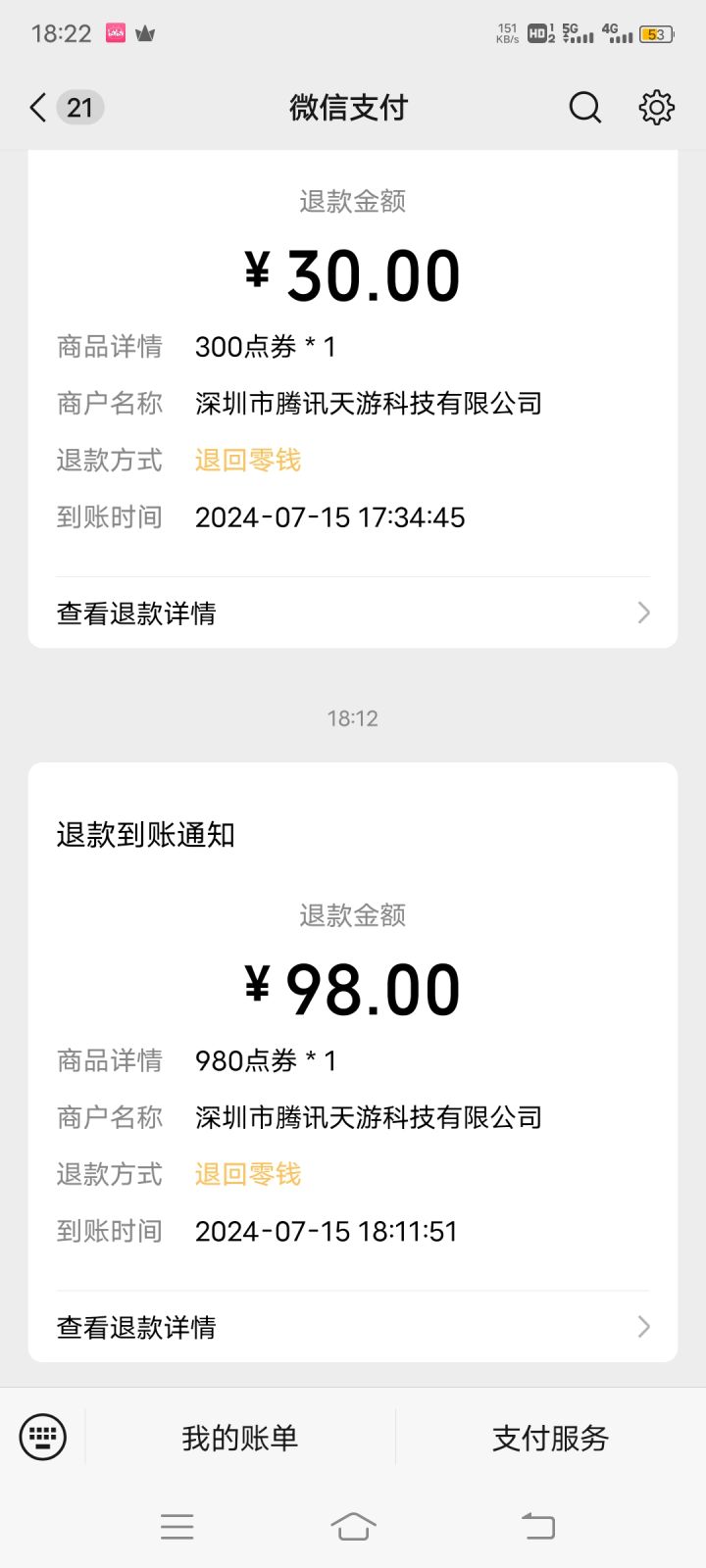Open recent apps from navigation bar
This screenshot has height=1568, width=706.
(176, 1526)
